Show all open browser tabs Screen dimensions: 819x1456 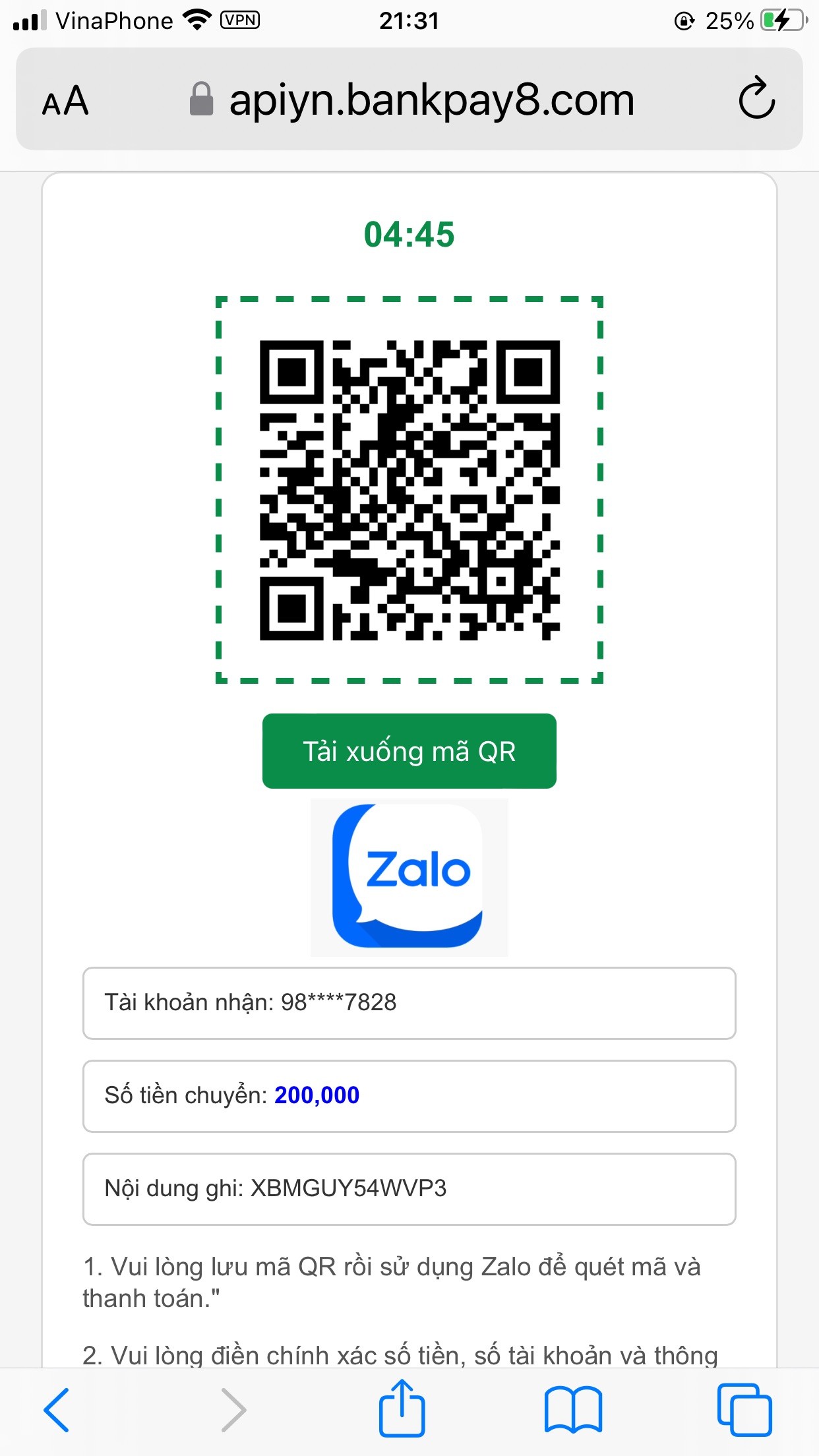point(744,1410)
